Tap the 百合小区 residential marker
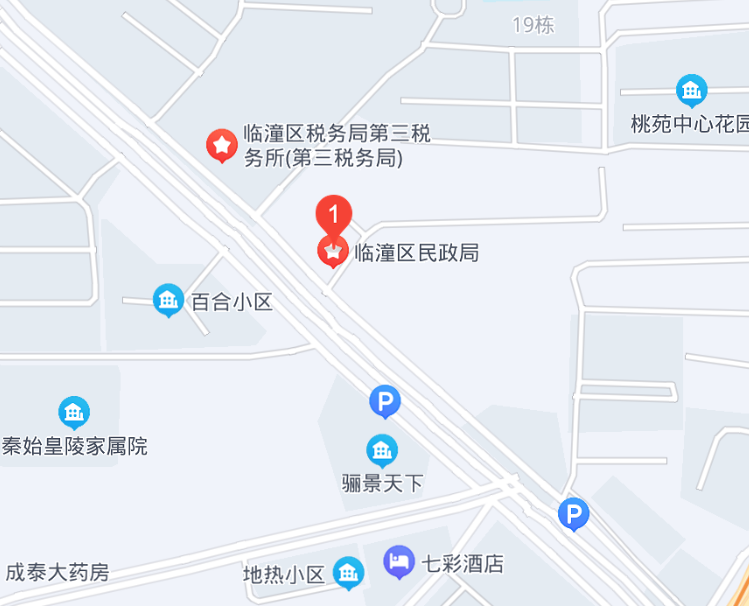Screen dimensions: 749x606 [168, 299]
